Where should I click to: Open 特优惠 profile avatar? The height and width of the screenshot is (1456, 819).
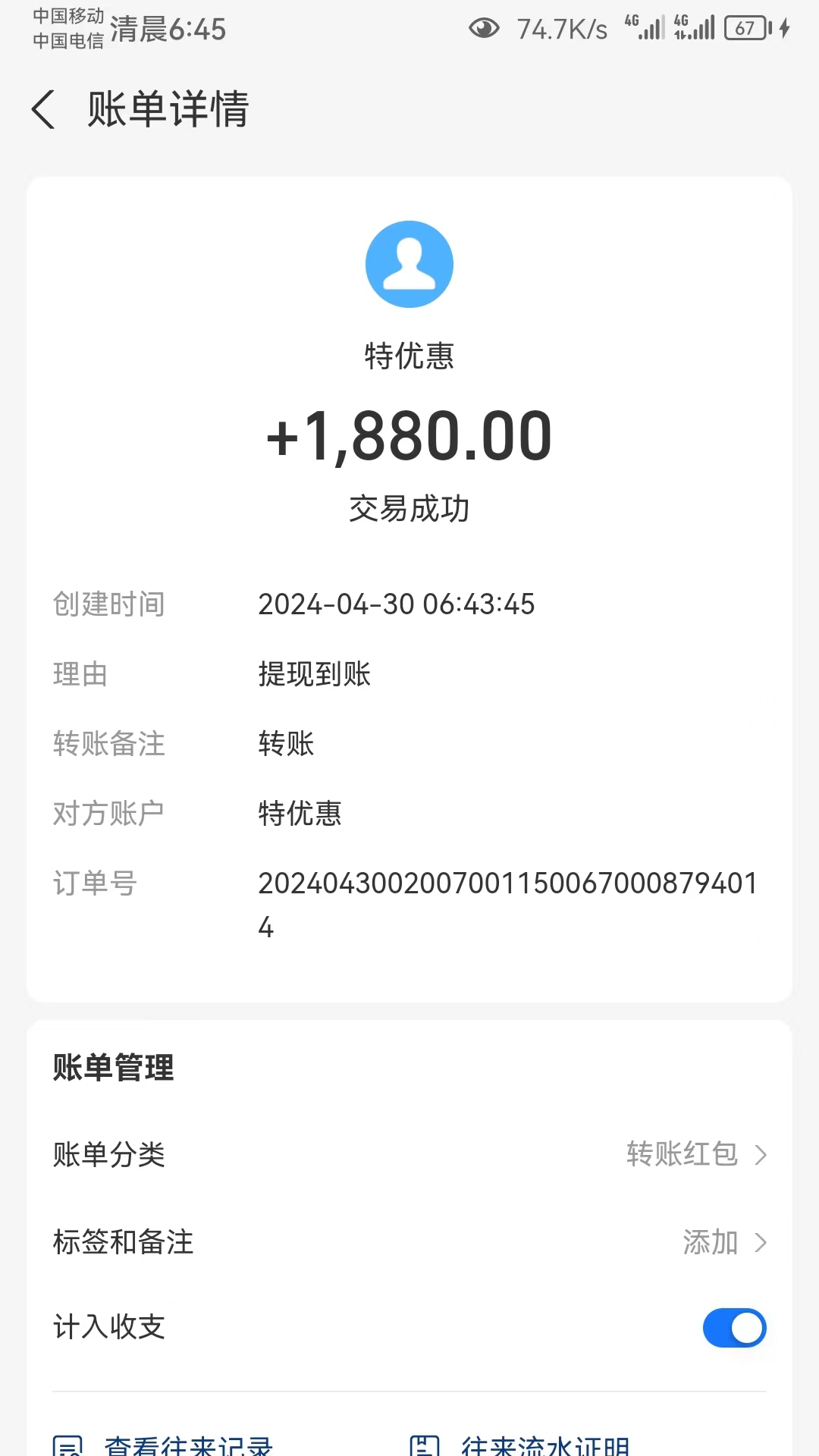tap(409, 264)
